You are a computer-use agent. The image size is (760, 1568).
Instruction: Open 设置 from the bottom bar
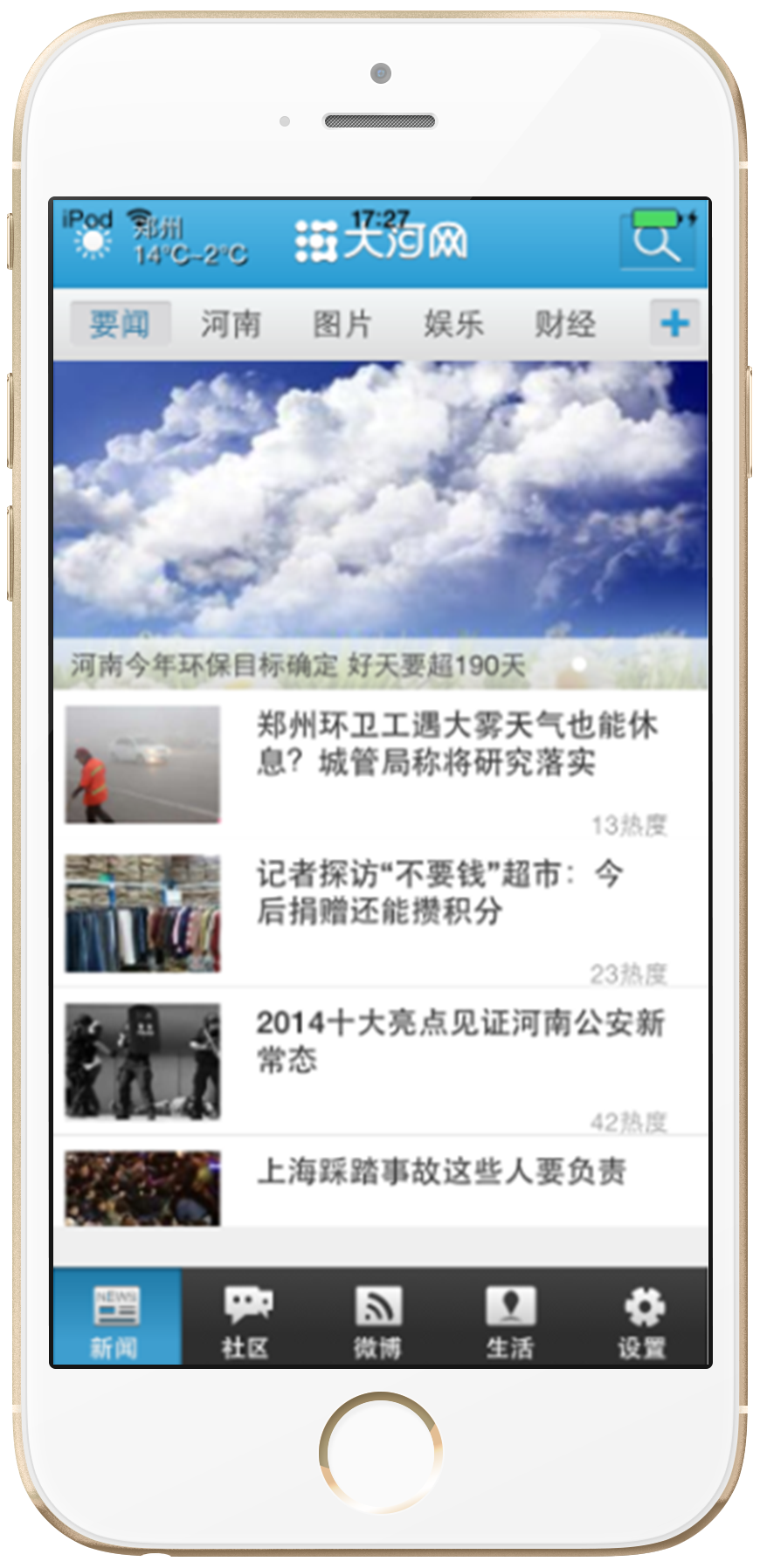[x=643, y=1318]
